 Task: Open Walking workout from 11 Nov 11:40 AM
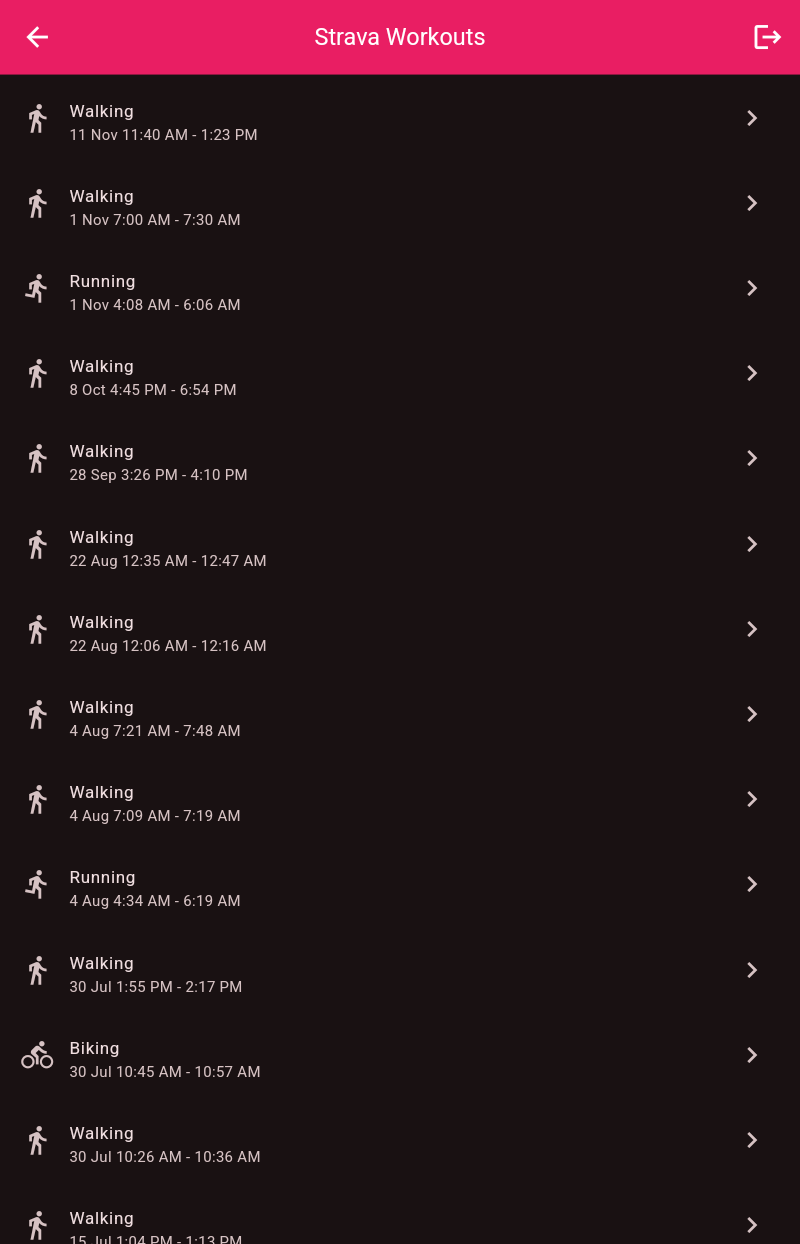pos(400,119)
